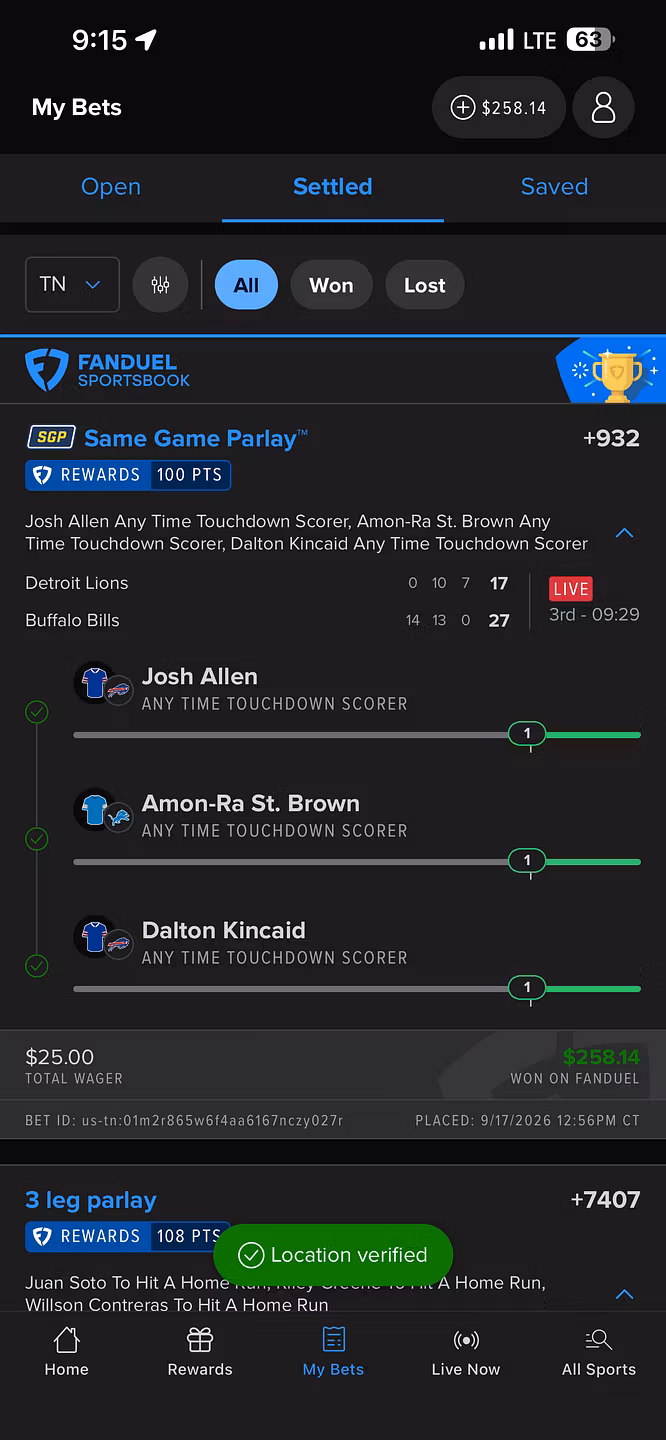This screenshot has height=1440, width=666.
Task: Open the bet filter sliders icon
Action: click(x=160, y=285)
